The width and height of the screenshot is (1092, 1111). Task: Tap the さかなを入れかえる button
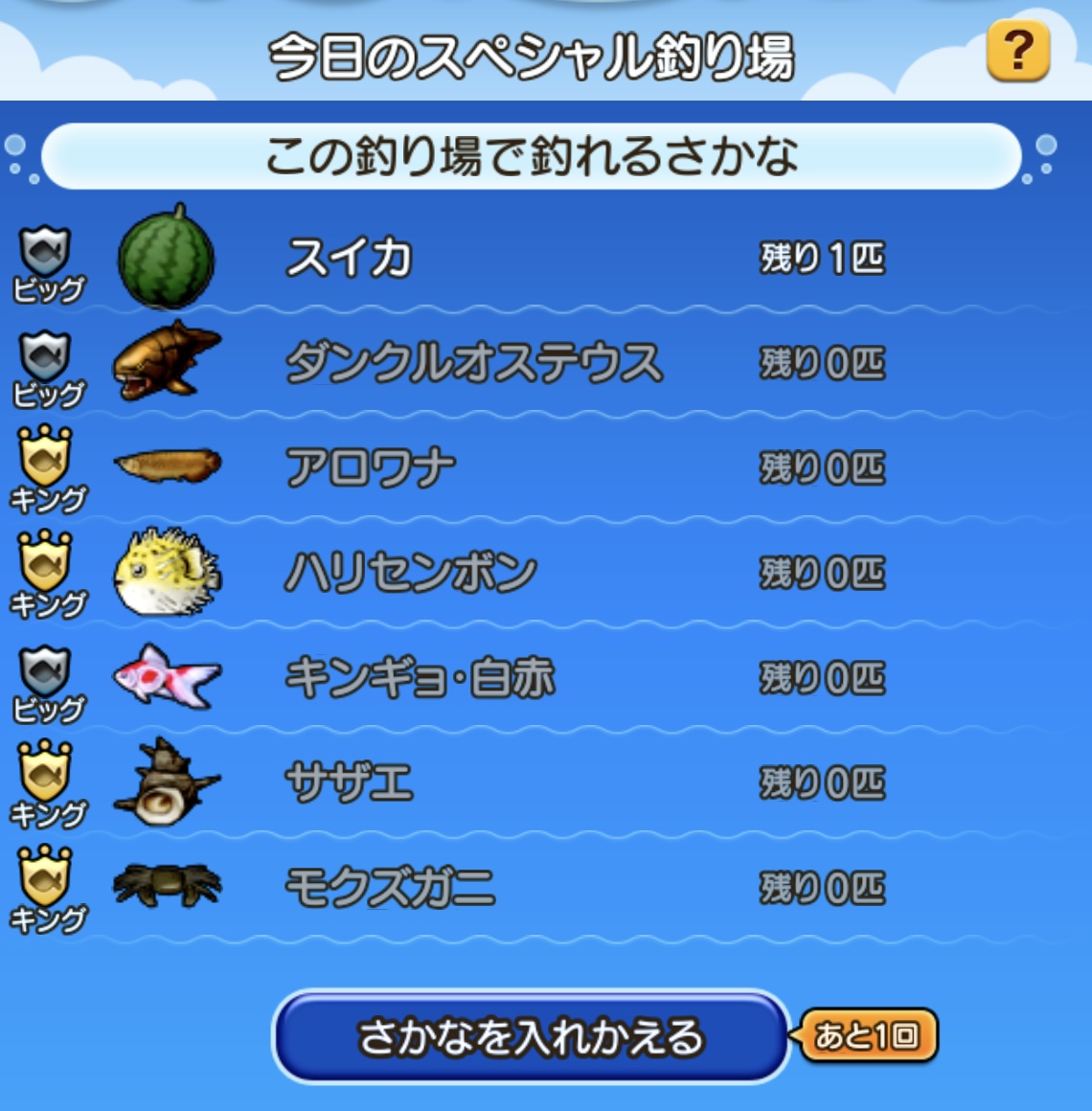coord(531,1036)
